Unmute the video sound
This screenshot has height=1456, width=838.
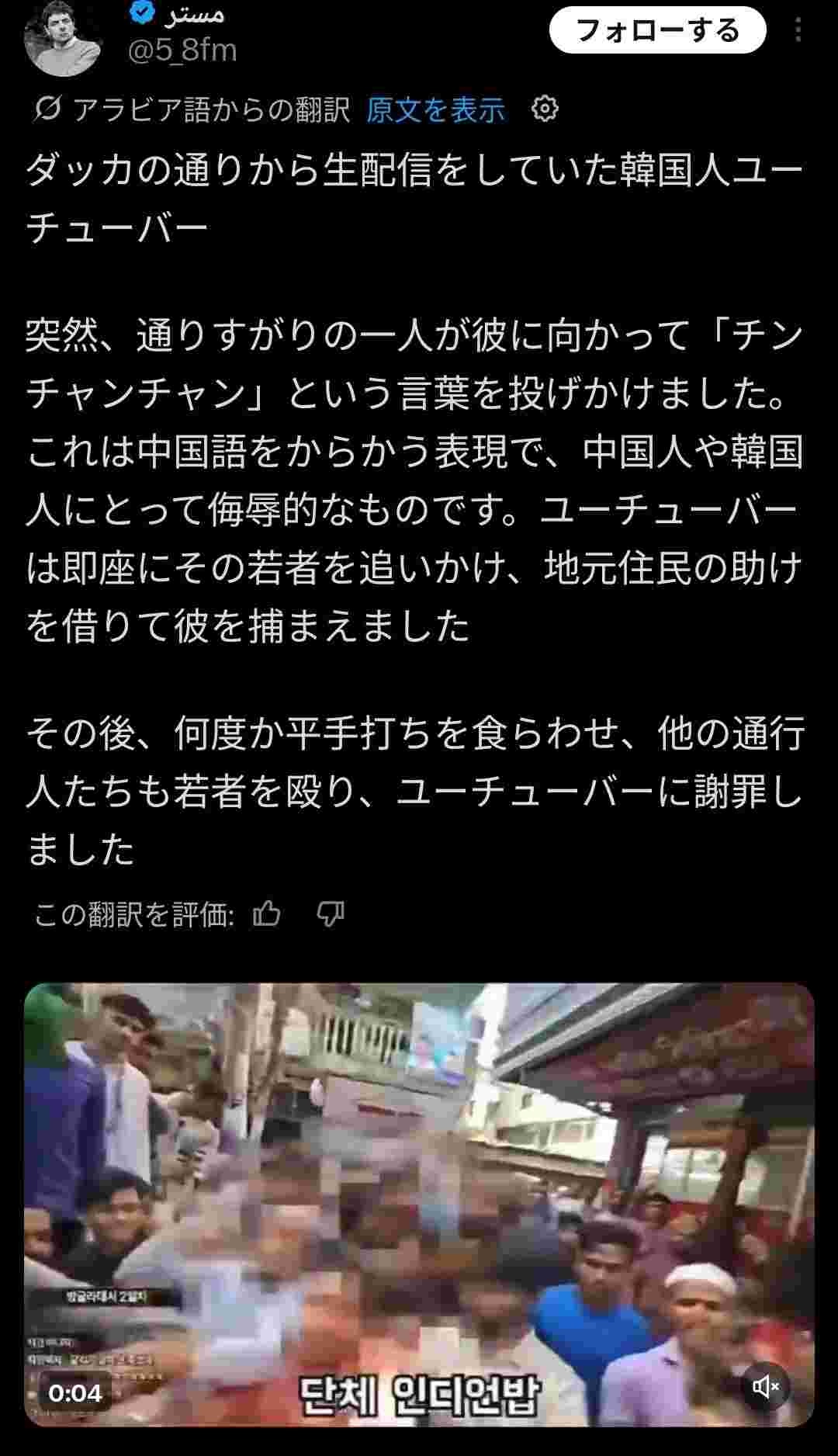coord(766,1386)
